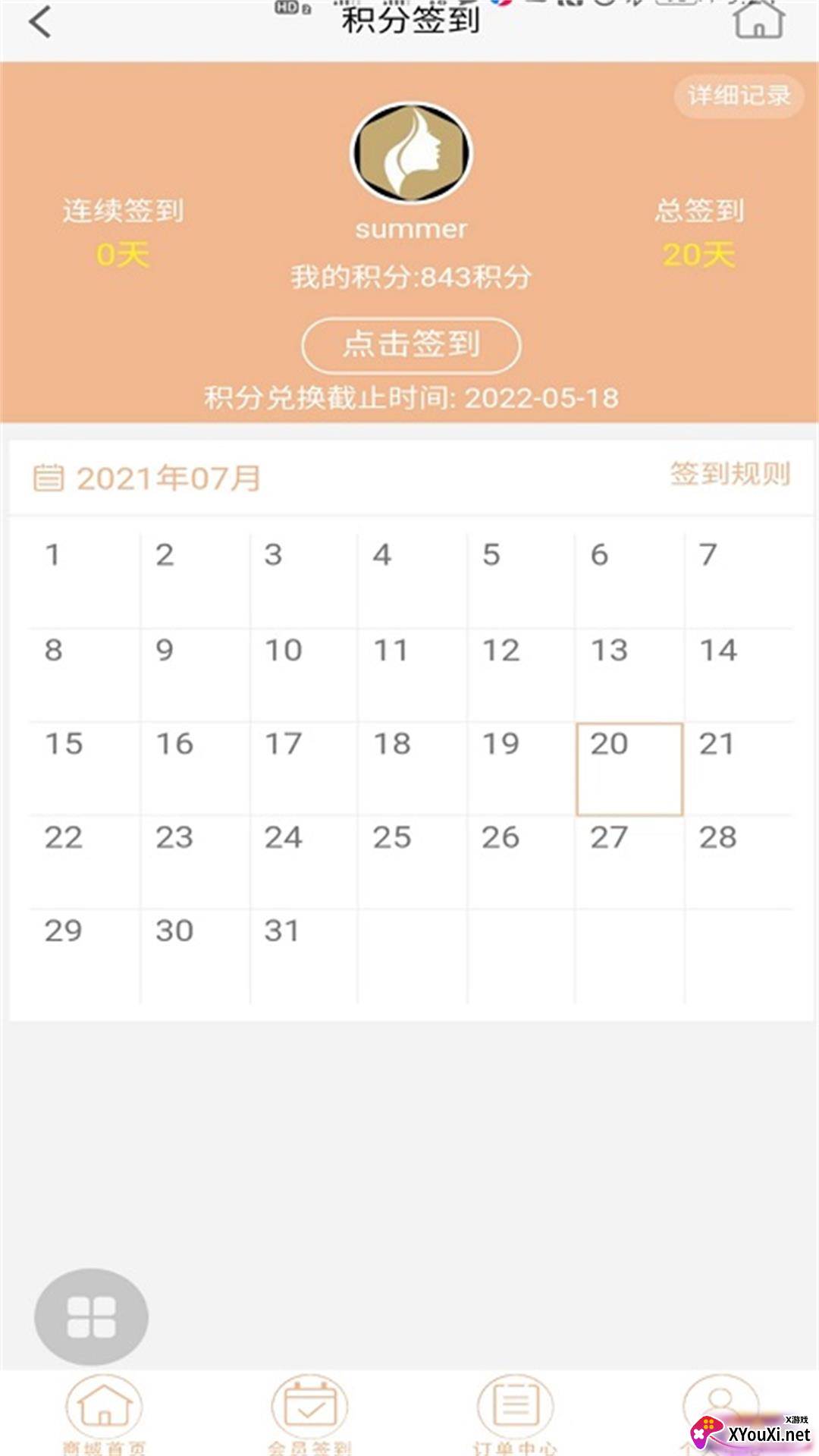This screenshot has height=1456, width=819.
Task: Open the home icon in the header
Action: tap(758, 21)
